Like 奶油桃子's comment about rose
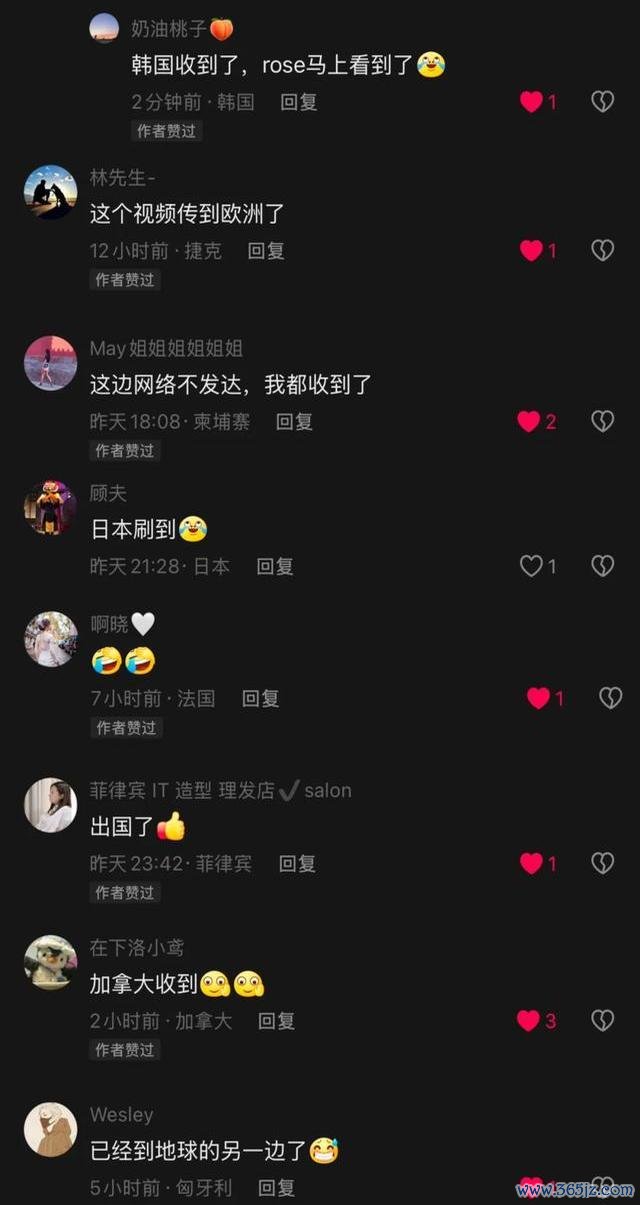This screenshot has height=1205, width=640. coord(531,101)
